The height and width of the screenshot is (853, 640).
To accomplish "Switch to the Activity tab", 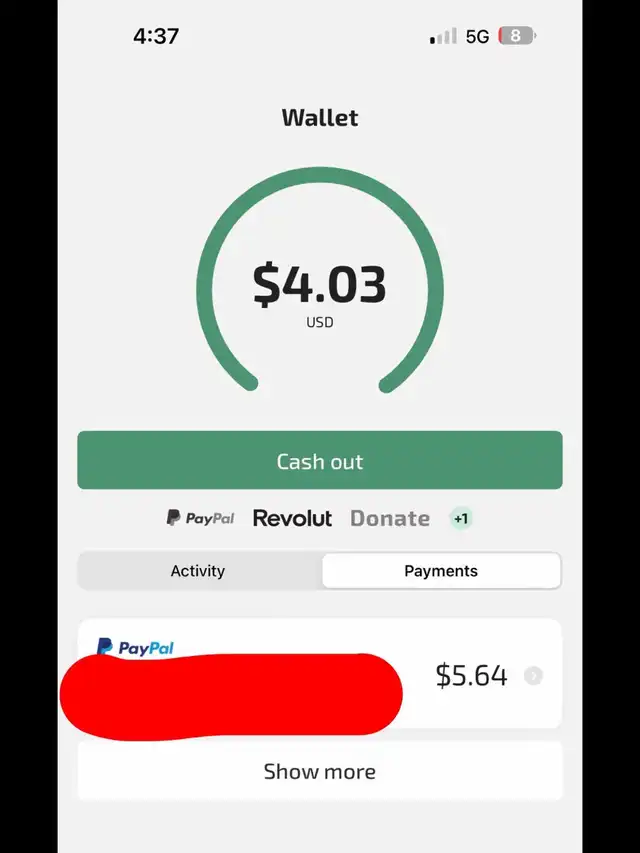I will (198, 571).
